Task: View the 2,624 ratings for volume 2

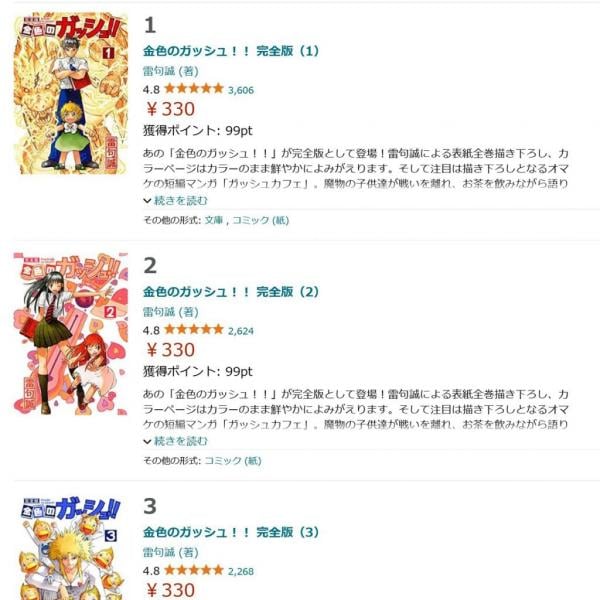Action: [x=242, y=330]
